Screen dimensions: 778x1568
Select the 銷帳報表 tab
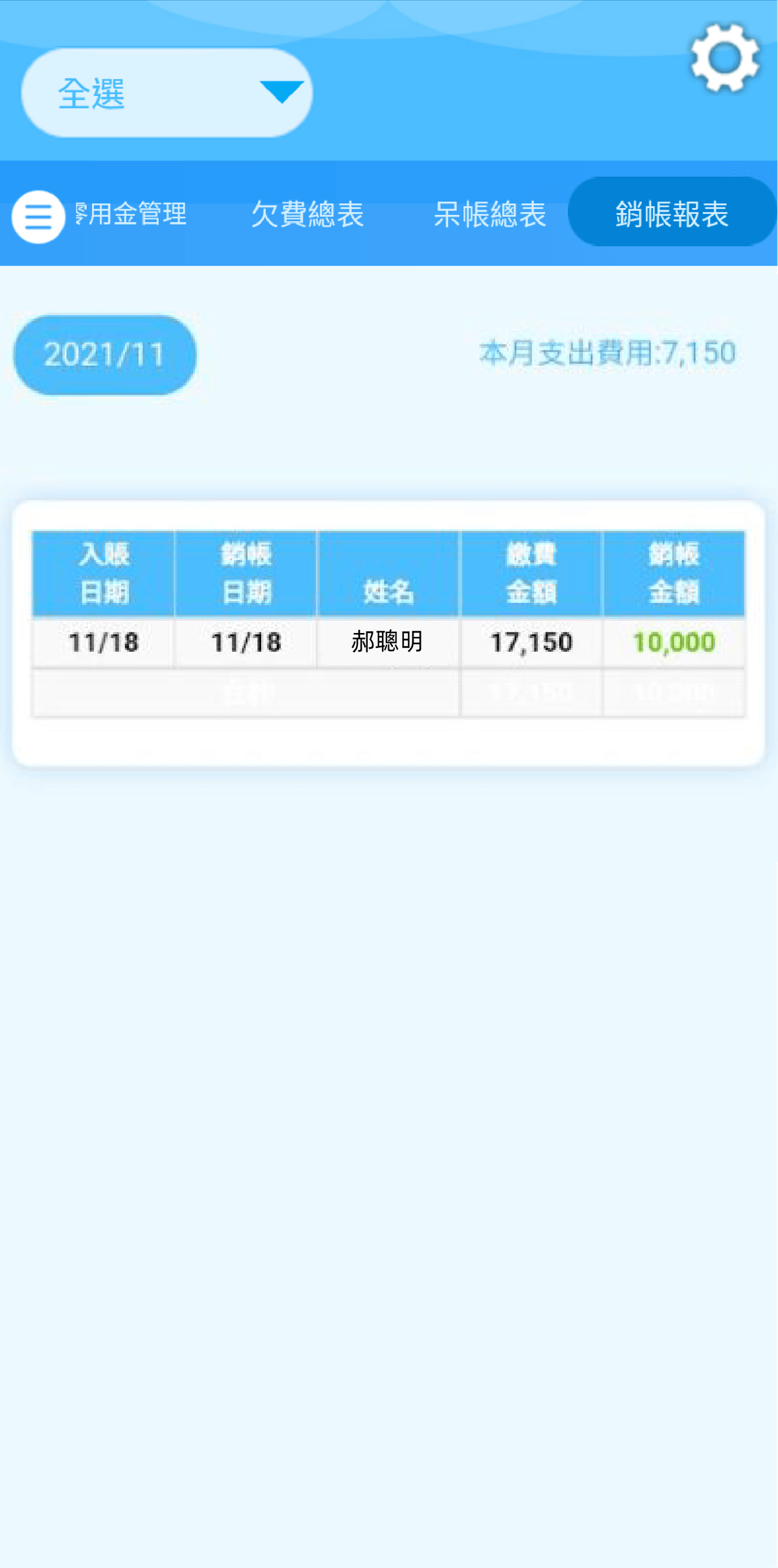[x=672, y=213]
